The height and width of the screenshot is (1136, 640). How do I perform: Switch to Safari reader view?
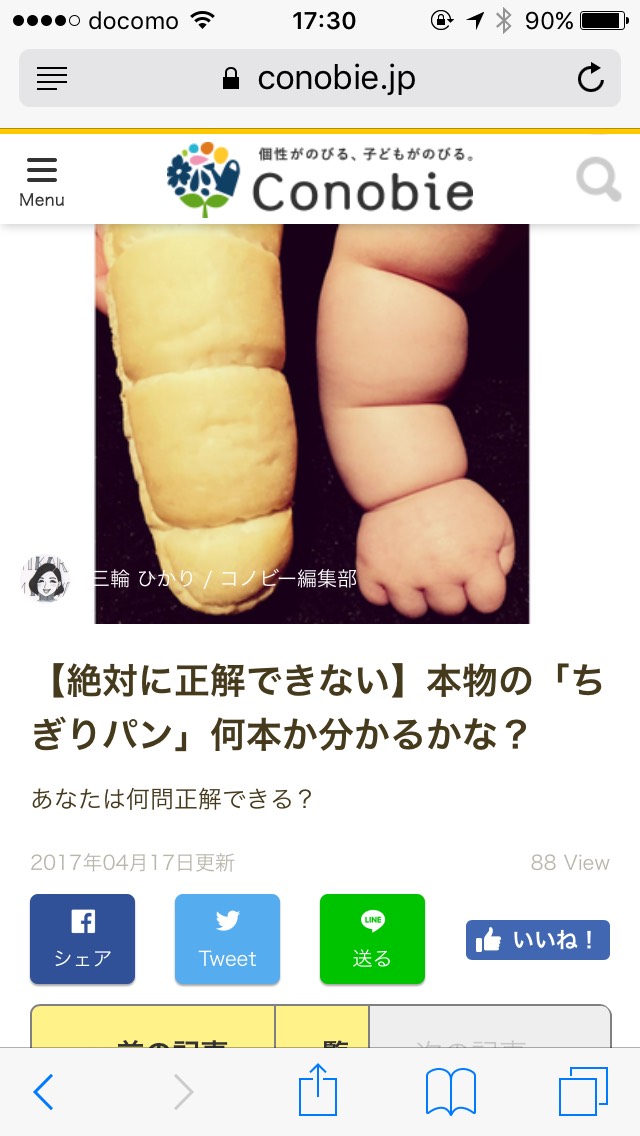point(52,78)
